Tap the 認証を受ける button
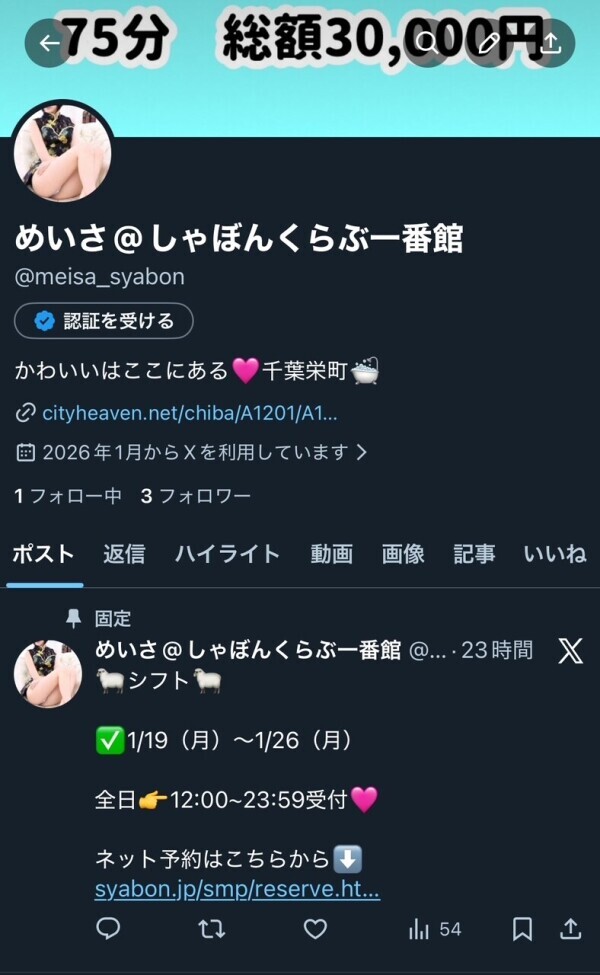This screenshot has width=600, height=975. pos(104,321)
